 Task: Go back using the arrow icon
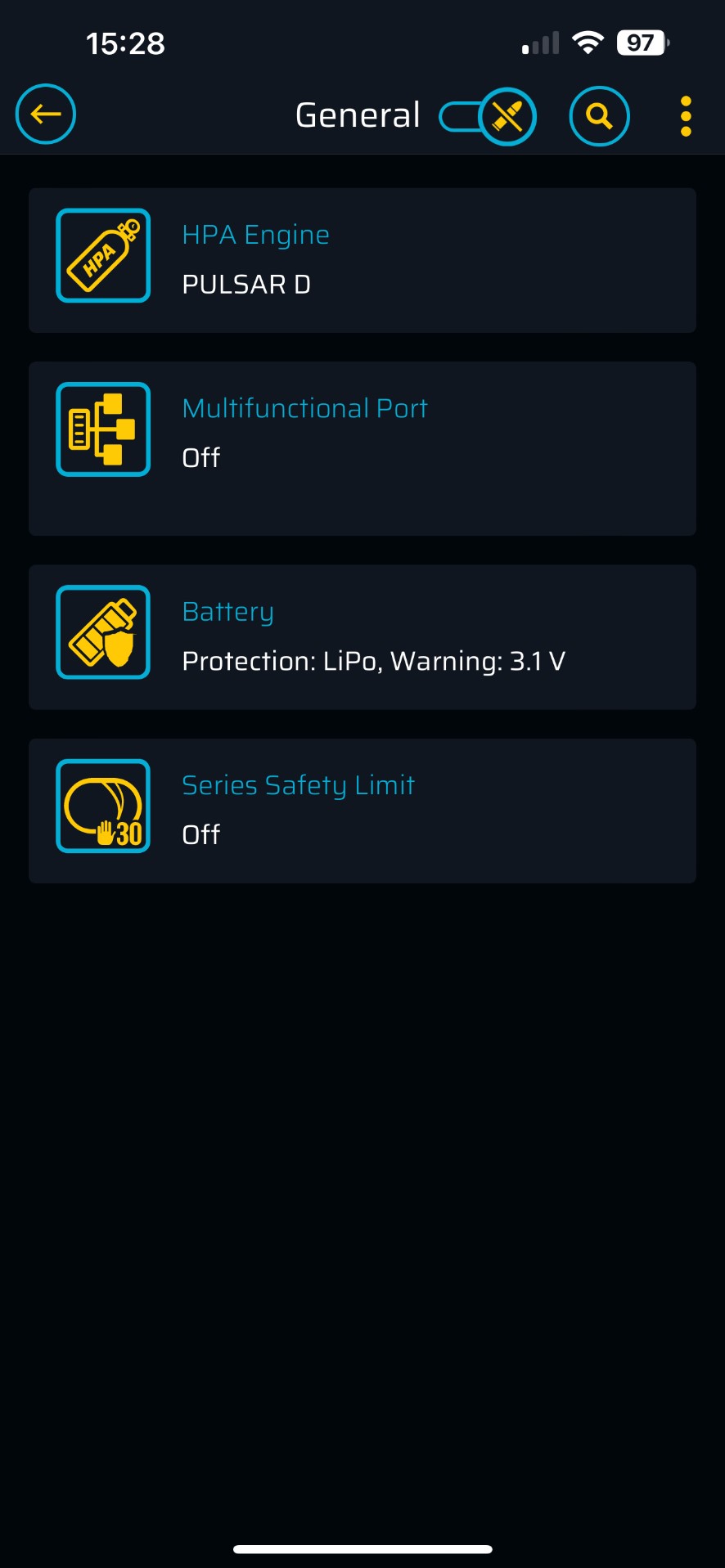(x=46, y=115)
